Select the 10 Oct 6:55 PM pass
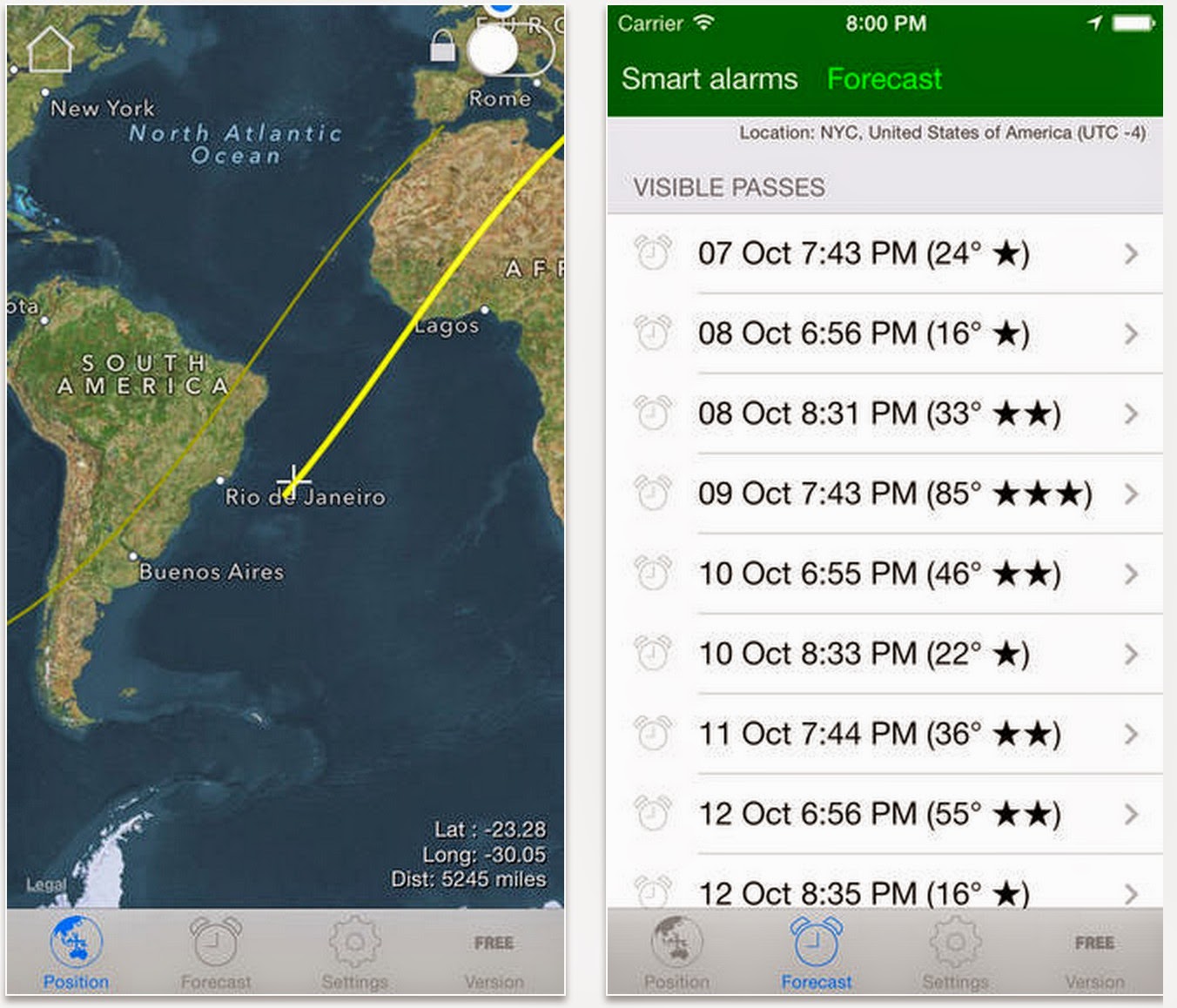The height and width of the screenshot is (1008, 1177). 884,575
